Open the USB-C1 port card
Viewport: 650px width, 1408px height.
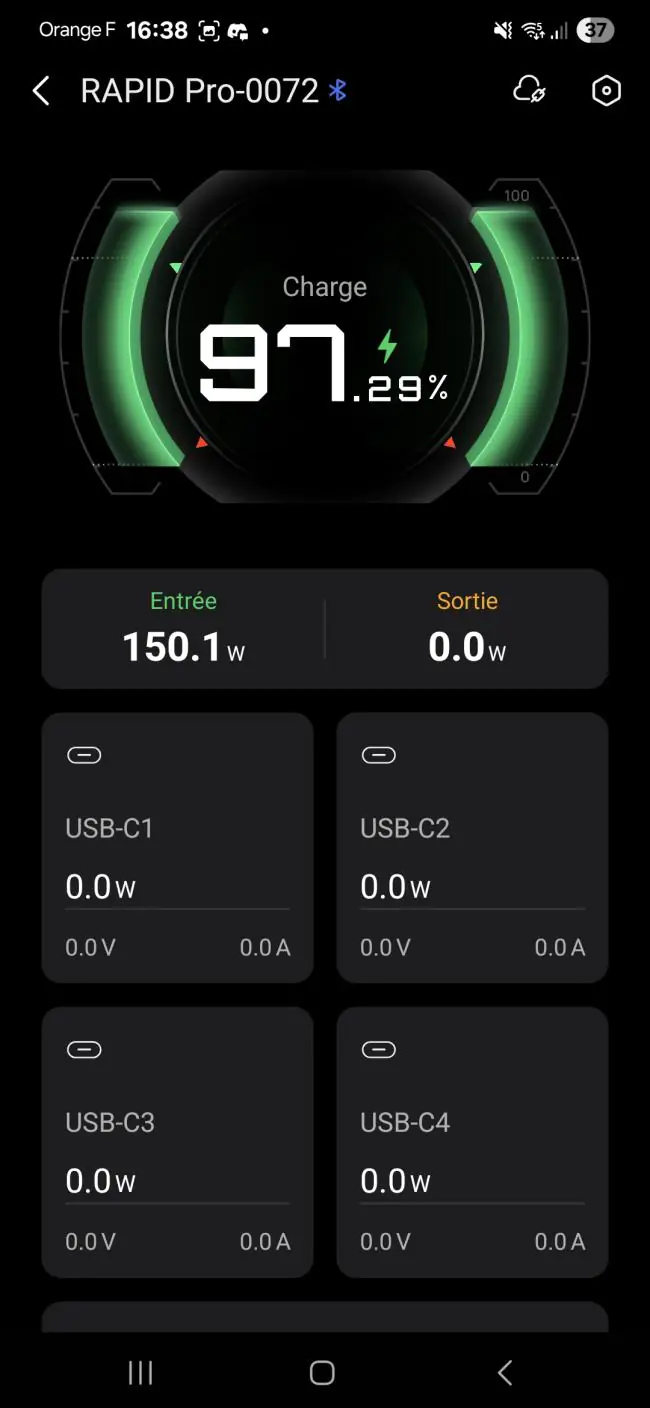(177, 848)
